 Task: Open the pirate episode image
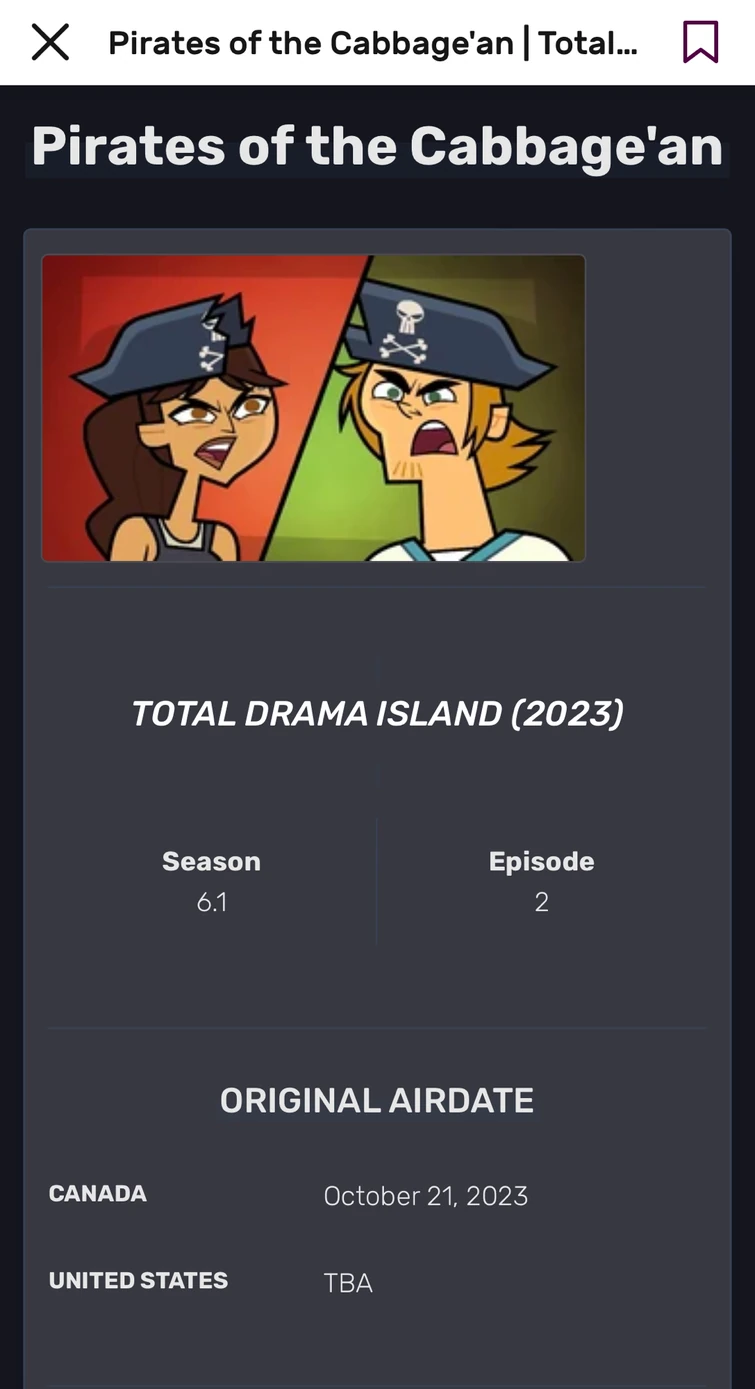[x=313, y=408]
